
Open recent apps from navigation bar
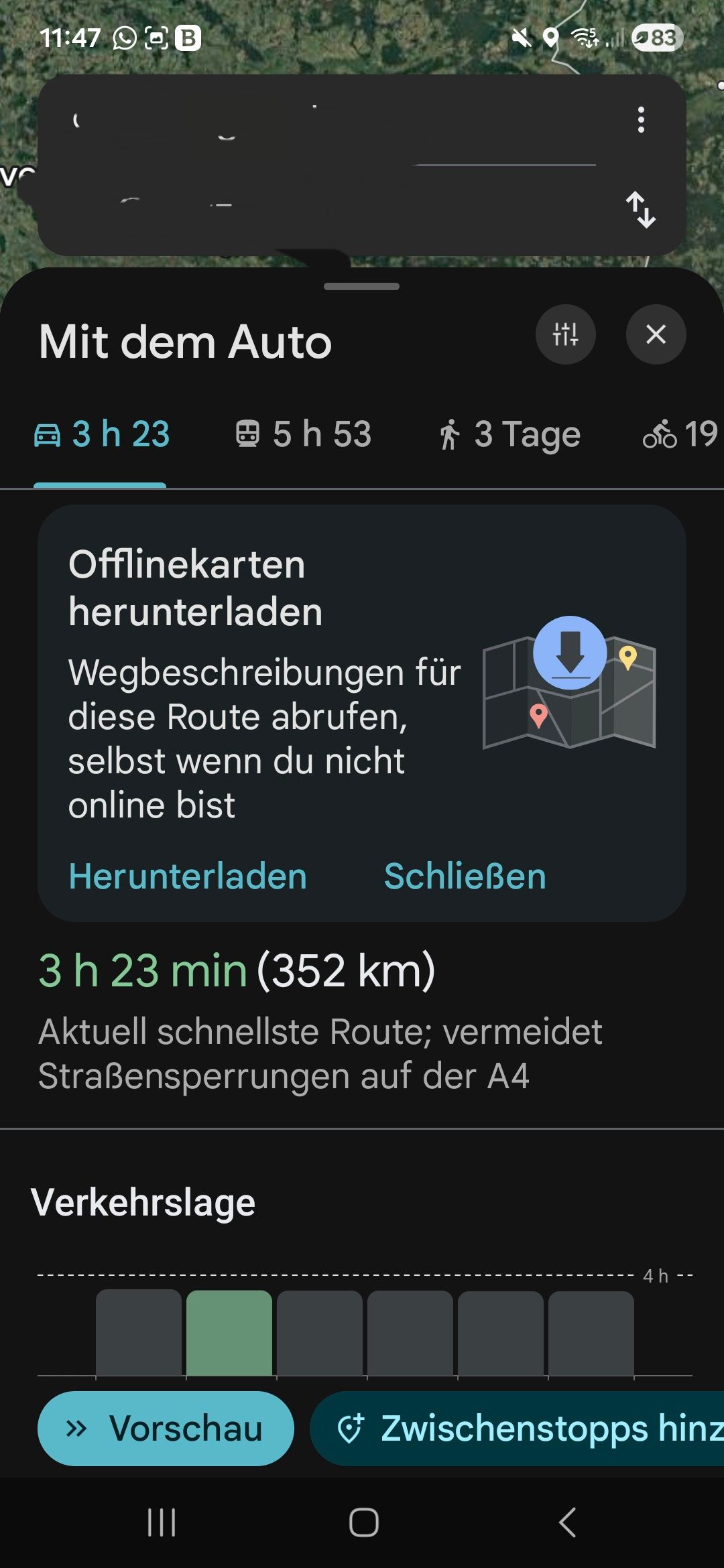tap(162, 1522)
